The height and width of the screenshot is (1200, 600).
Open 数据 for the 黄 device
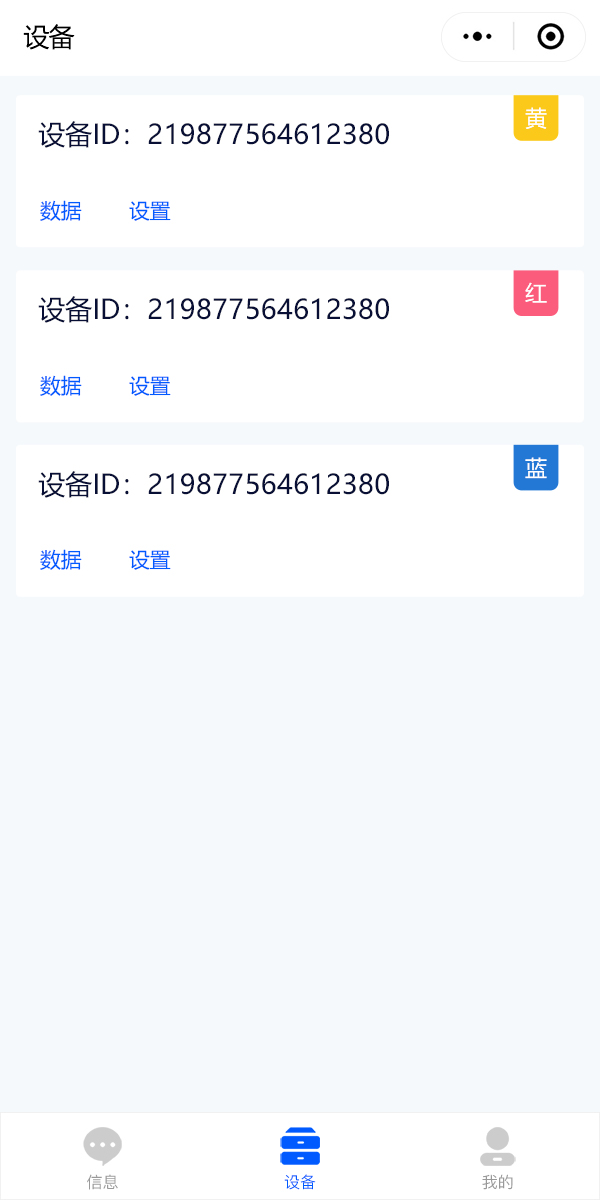click(61, 211)
